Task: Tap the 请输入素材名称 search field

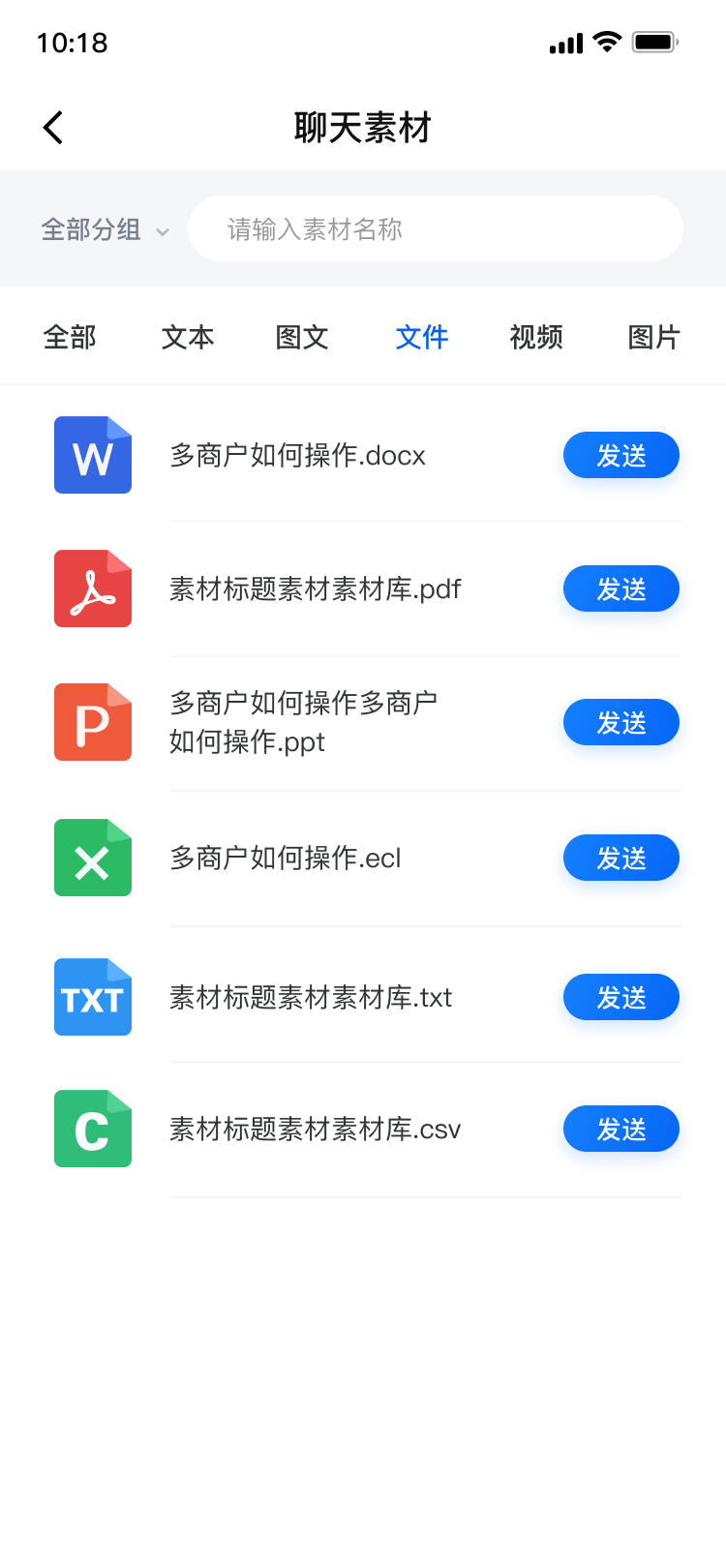Action: click(x=435, y=228)
